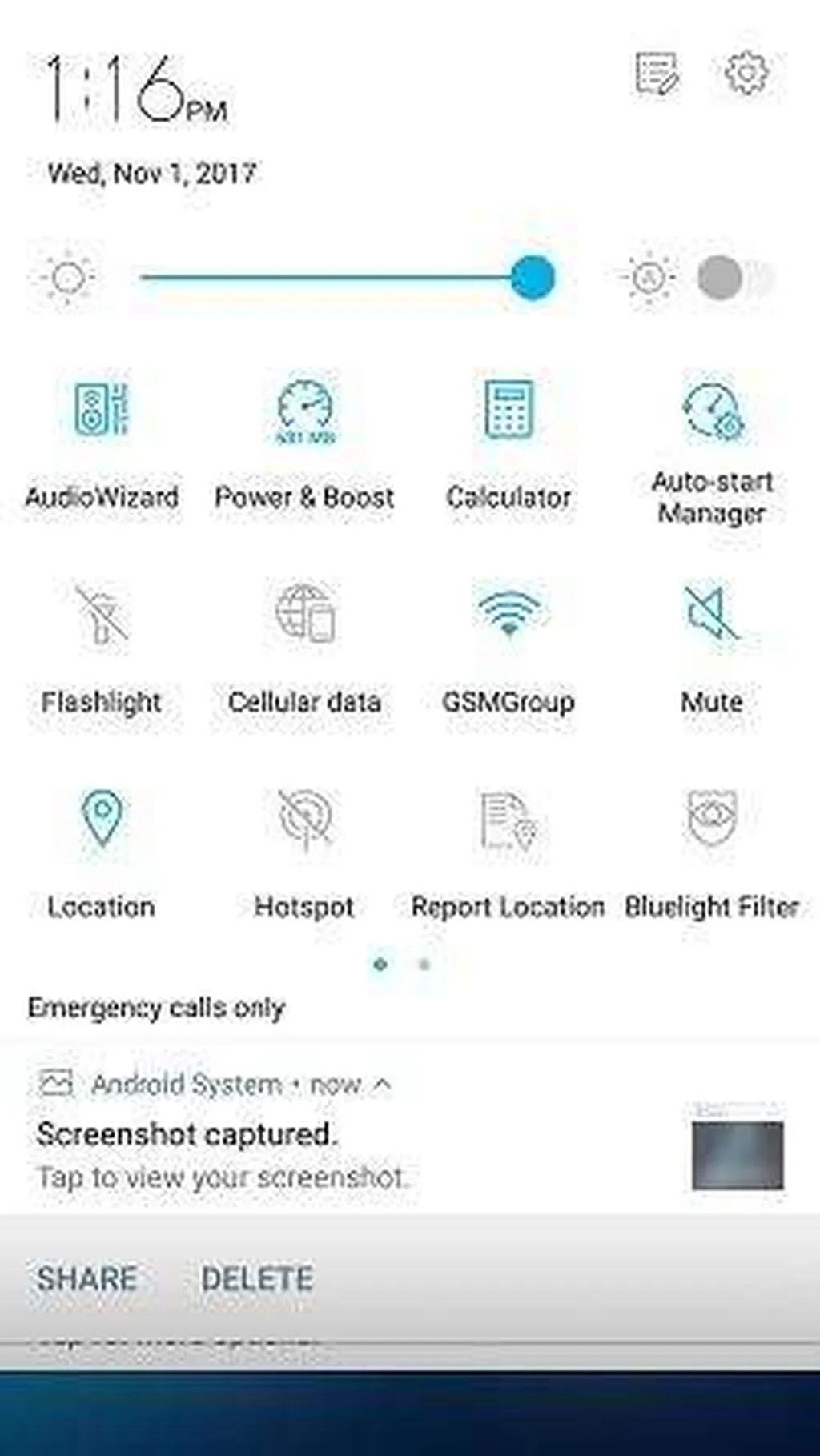Screen dimensions: 820x1456
Task: Delete the captured screenshot
Action: [257, 1278]
